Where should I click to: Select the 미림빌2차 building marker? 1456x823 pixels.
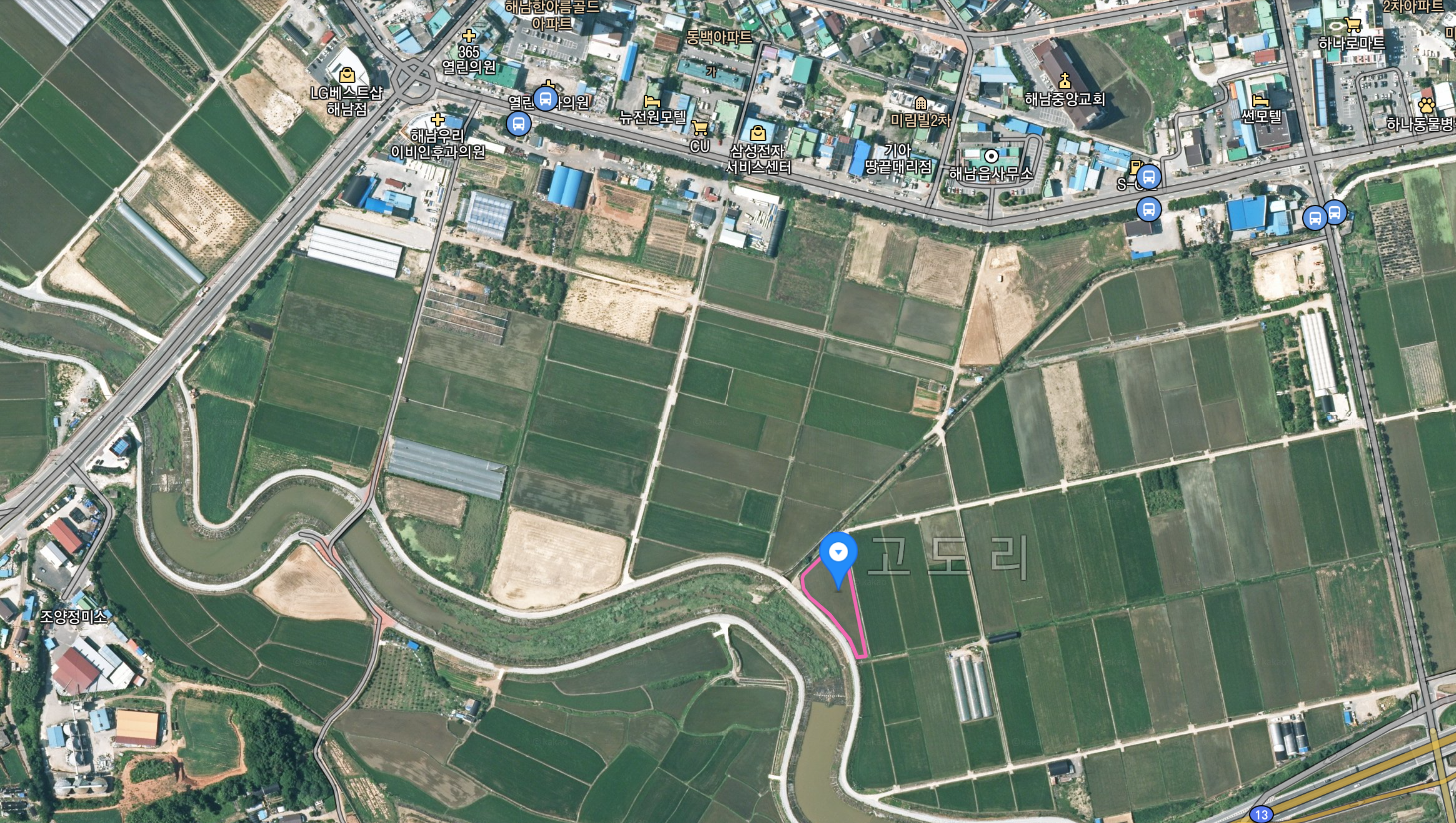921,103
